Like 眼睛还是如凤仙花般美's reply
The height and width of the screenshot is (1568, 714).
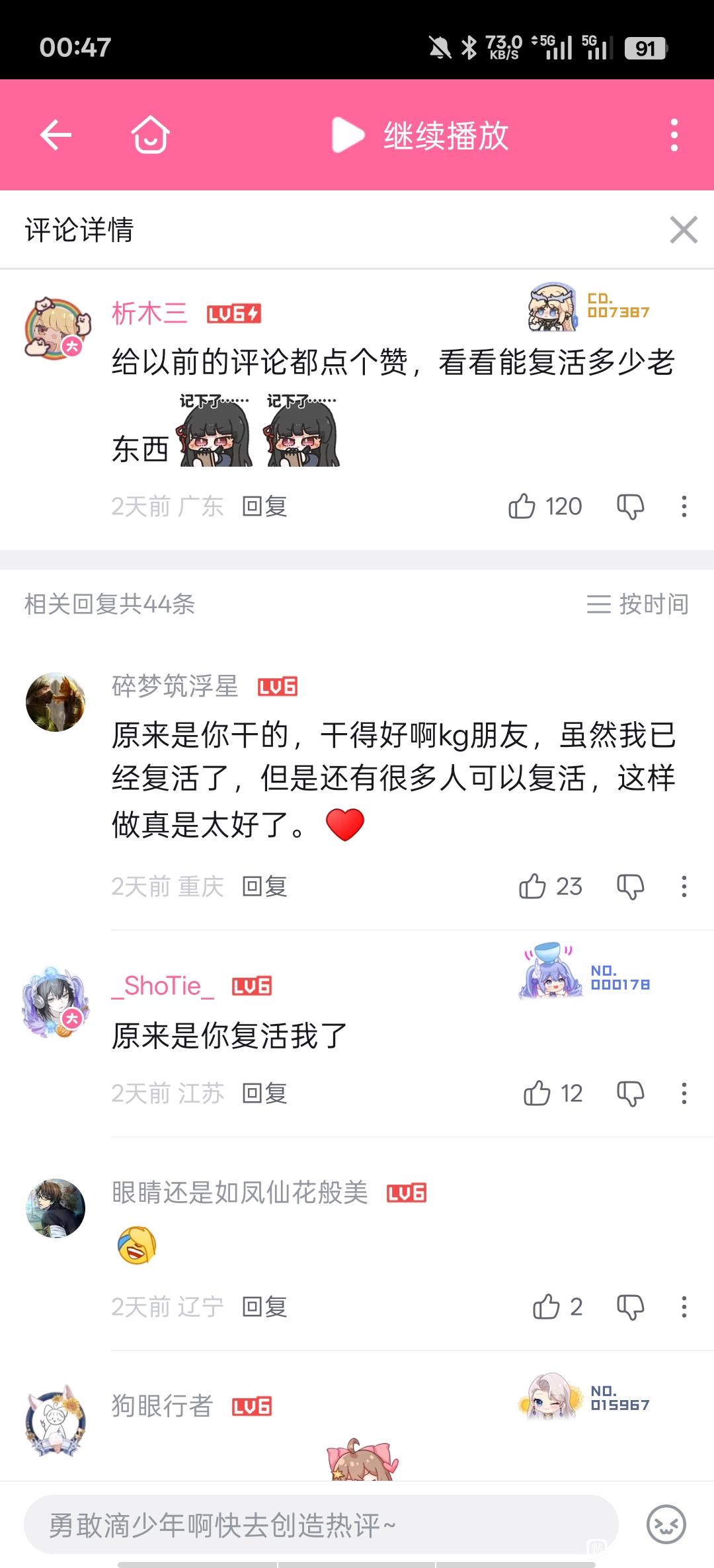tap(546, 1307)
